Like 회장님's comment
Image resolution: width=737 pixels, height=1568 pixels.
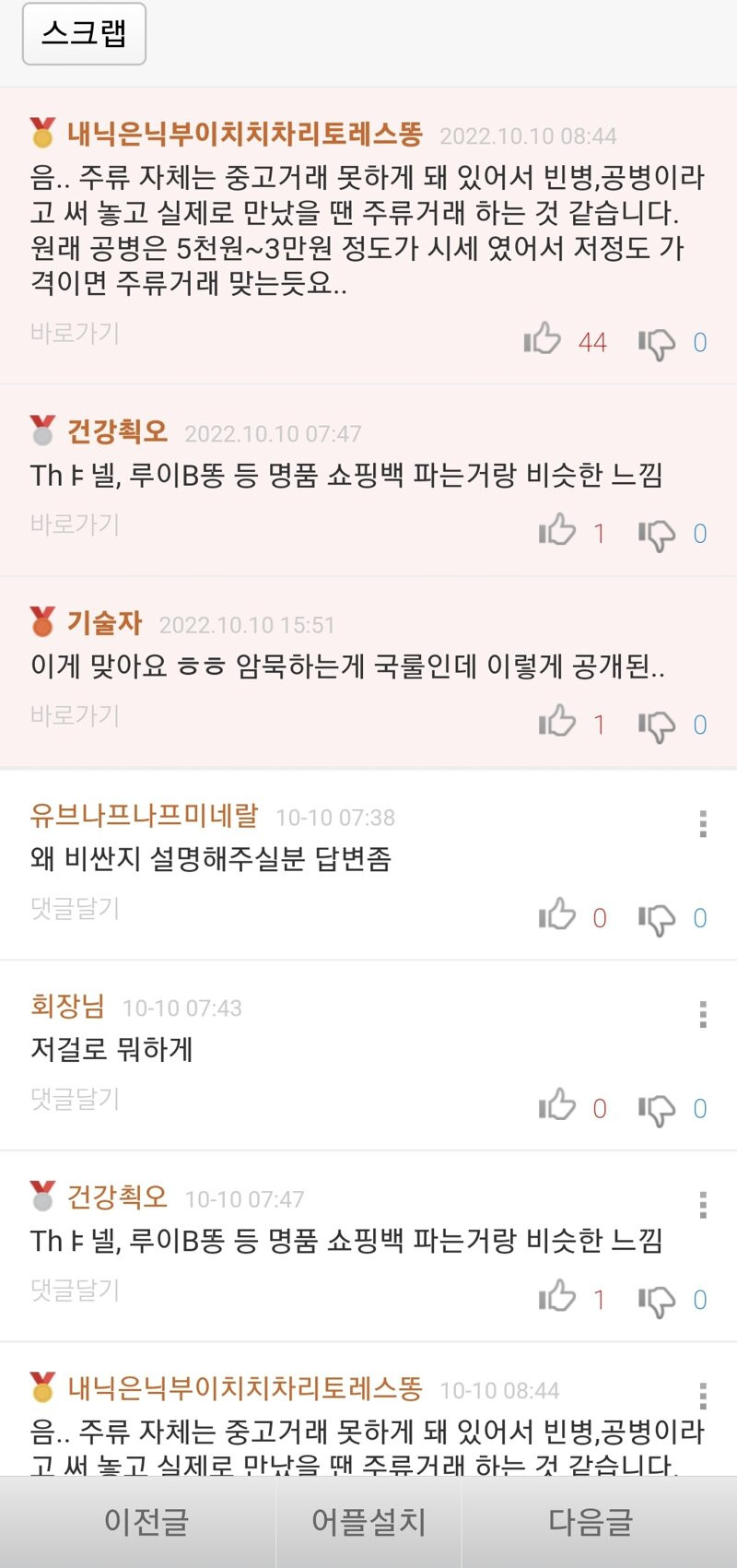[x=557, y=1106]
